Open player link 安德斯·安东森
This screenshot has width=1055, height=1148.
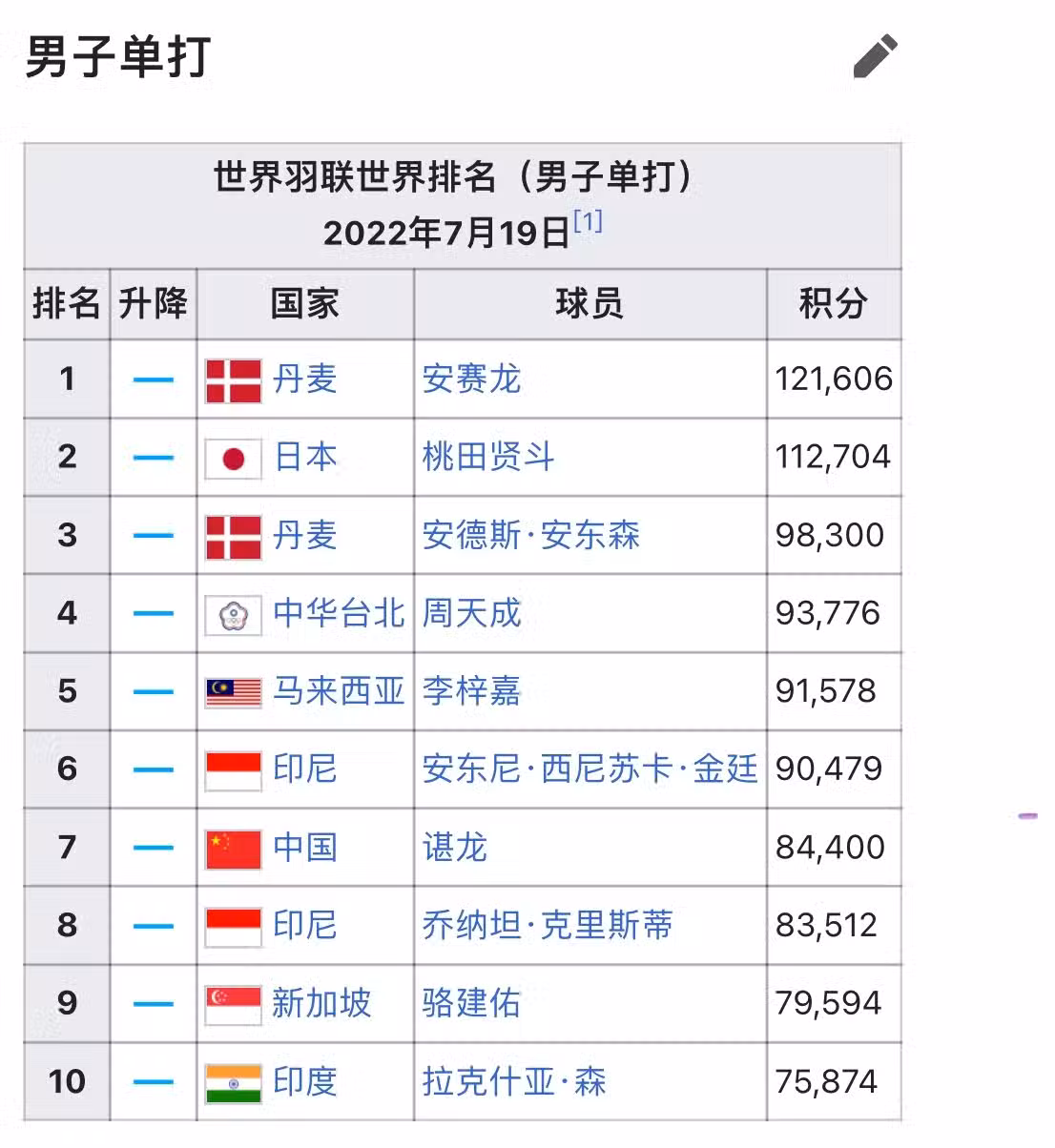coord(530,536)
